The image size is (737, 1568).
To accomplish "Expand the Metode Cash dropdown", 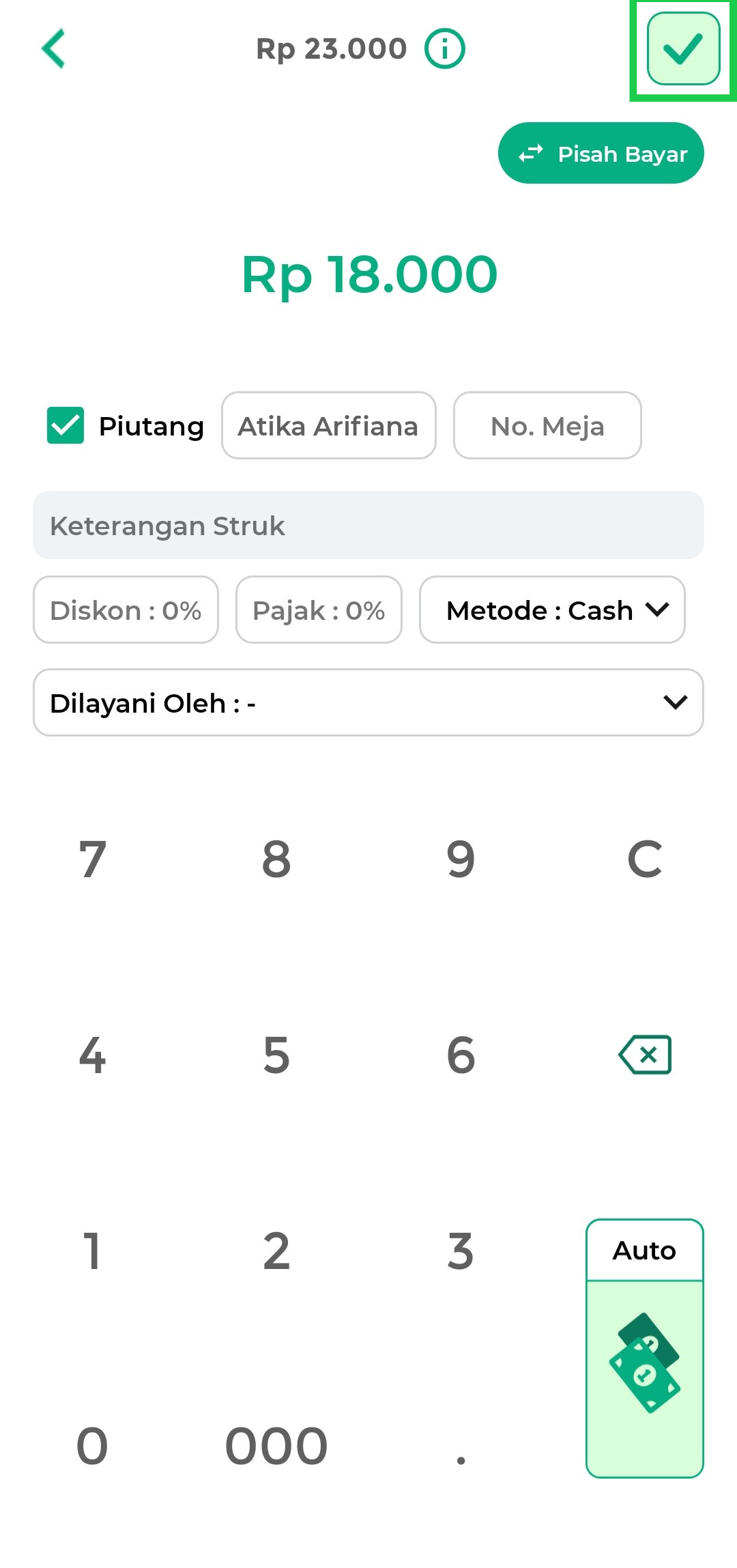I will [552, 610].
